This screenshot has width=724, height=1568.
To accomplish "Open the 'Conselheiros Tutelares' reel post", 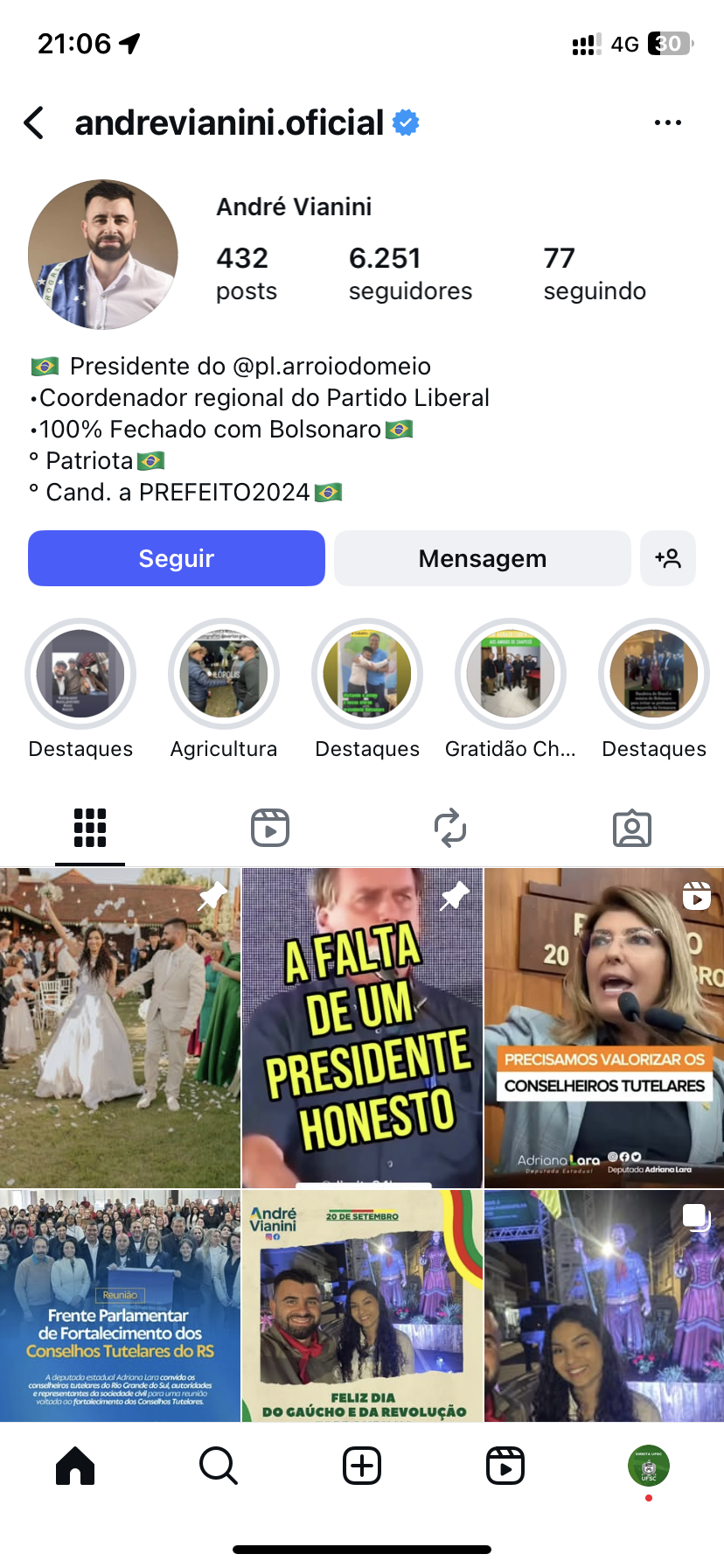I will 604,1027.
